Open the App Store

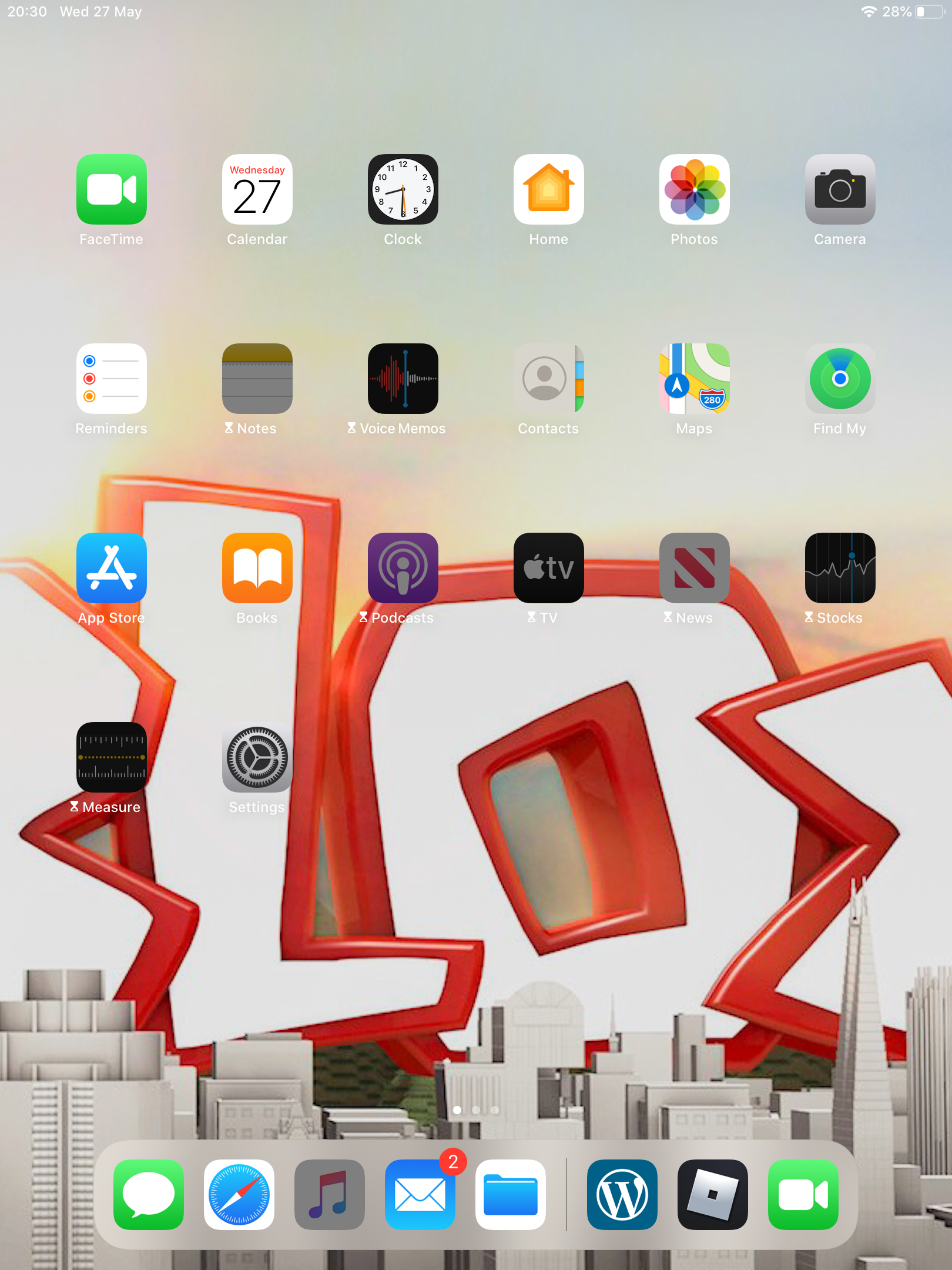pos(111,568)
